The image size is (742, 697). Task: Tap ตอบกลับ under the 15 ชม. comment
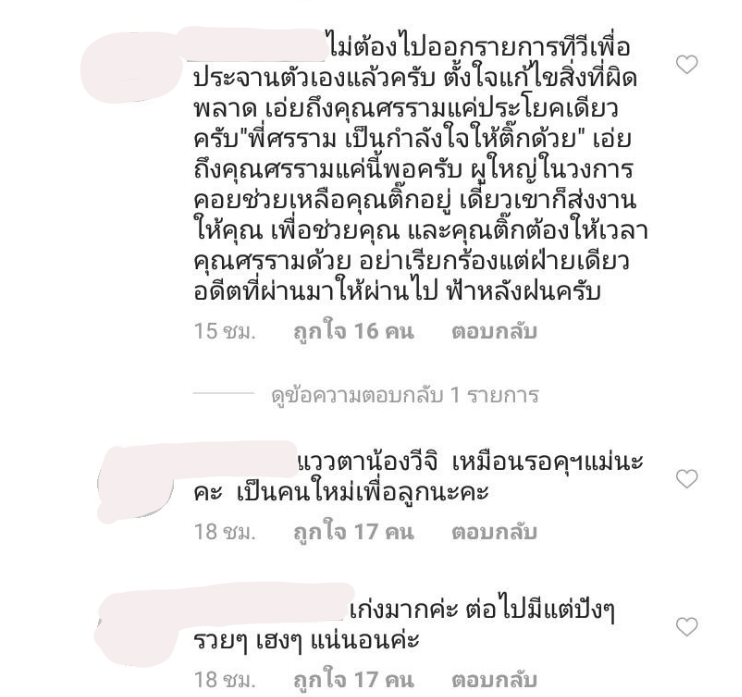[x=492, y=332]
